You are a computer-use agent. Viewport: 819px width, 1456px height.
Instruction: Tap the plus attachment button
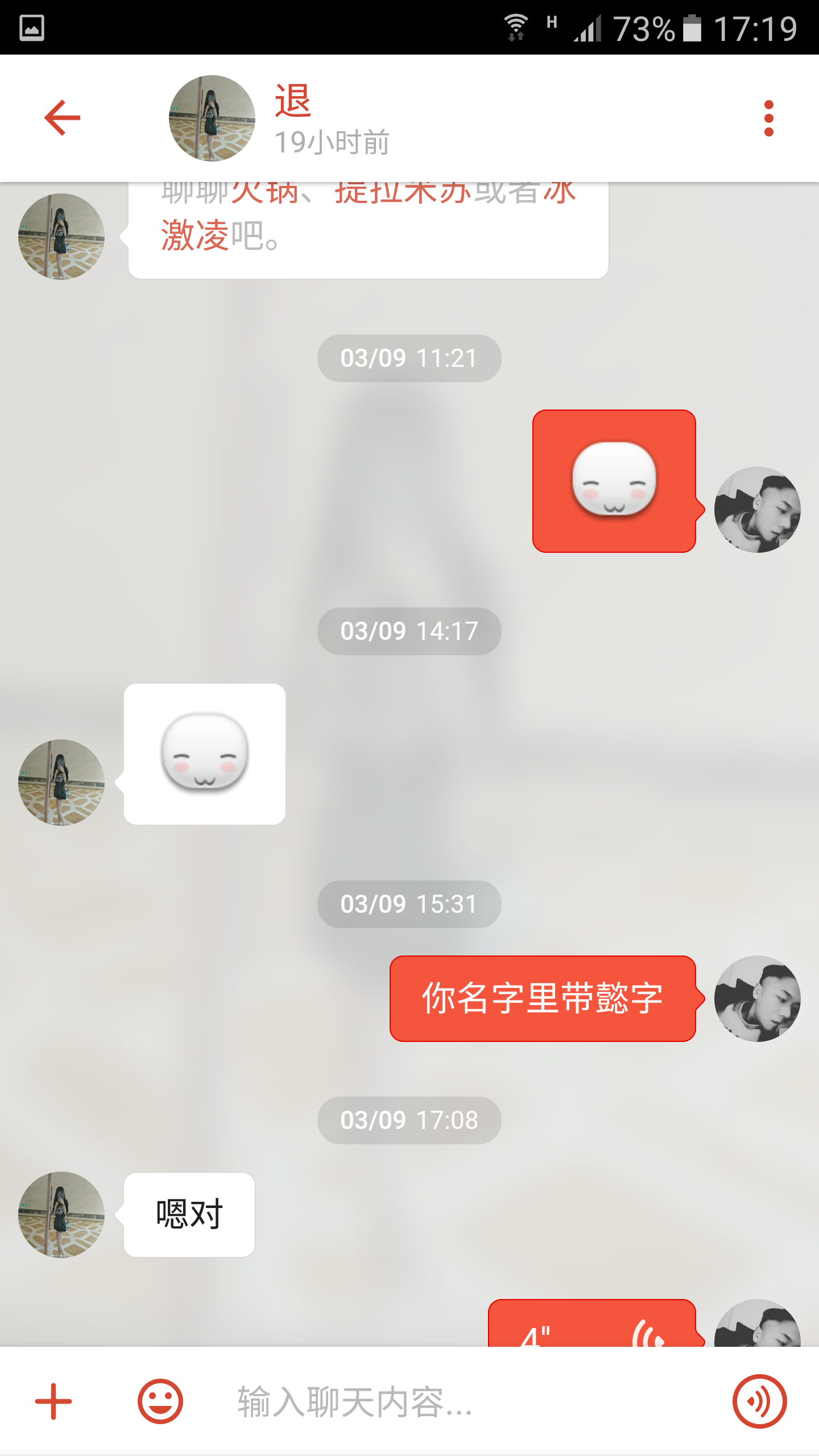tap(53, 1401)
